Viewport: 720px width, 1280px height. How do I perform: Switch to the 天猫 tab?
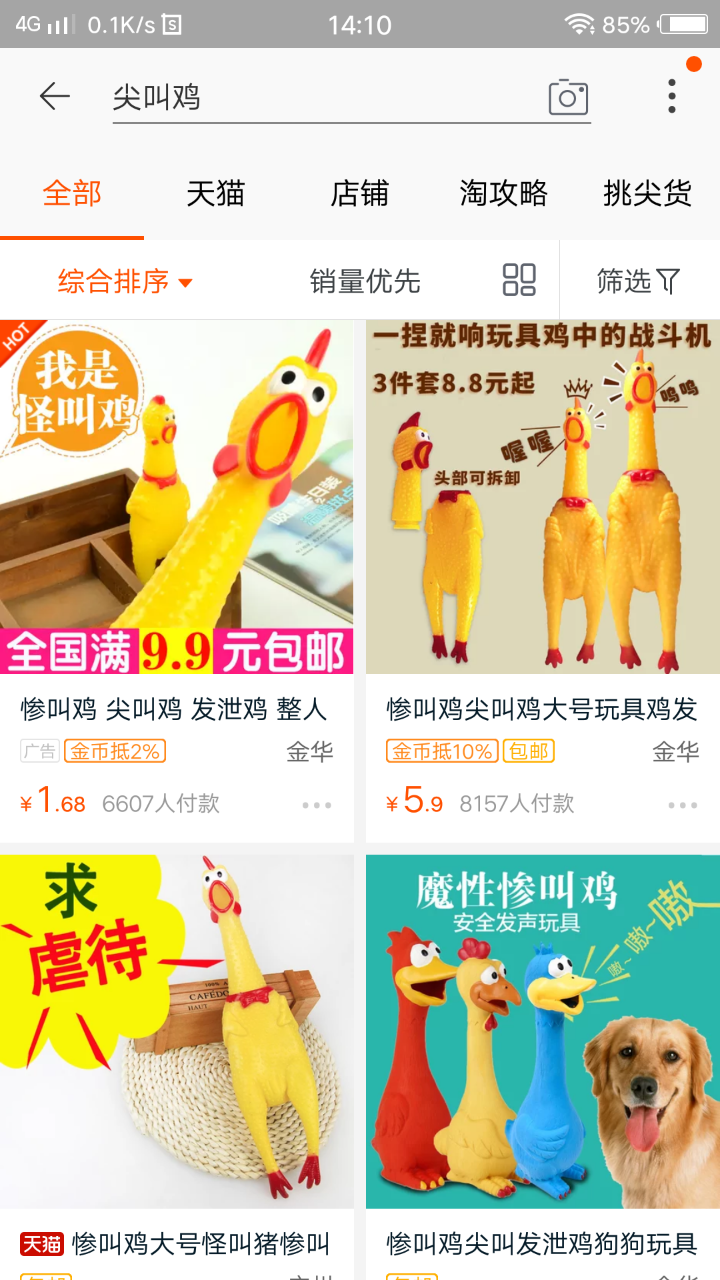(215, 193)
